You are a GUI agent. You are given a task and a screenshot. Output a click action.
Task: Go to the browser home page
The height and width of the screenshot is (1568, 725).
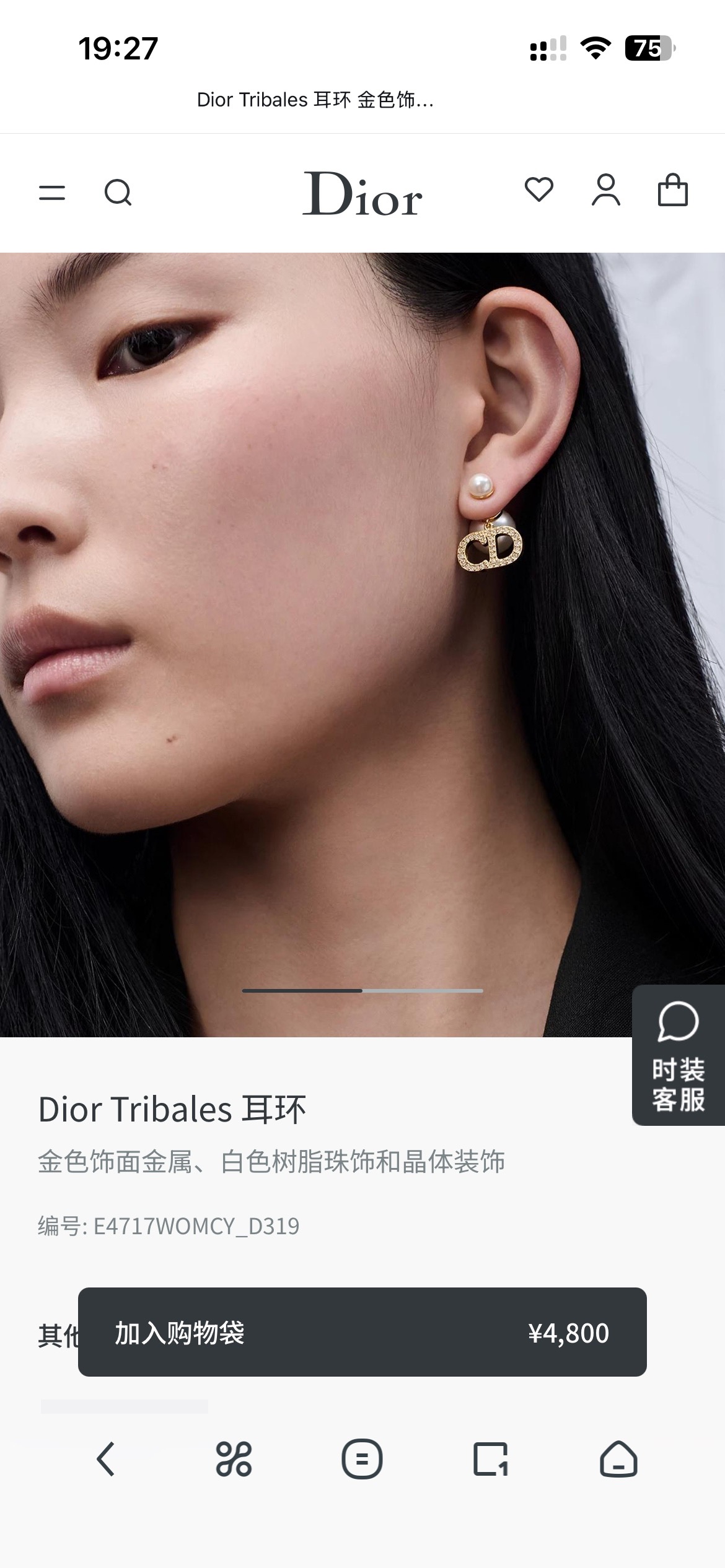coord(618,1459)
